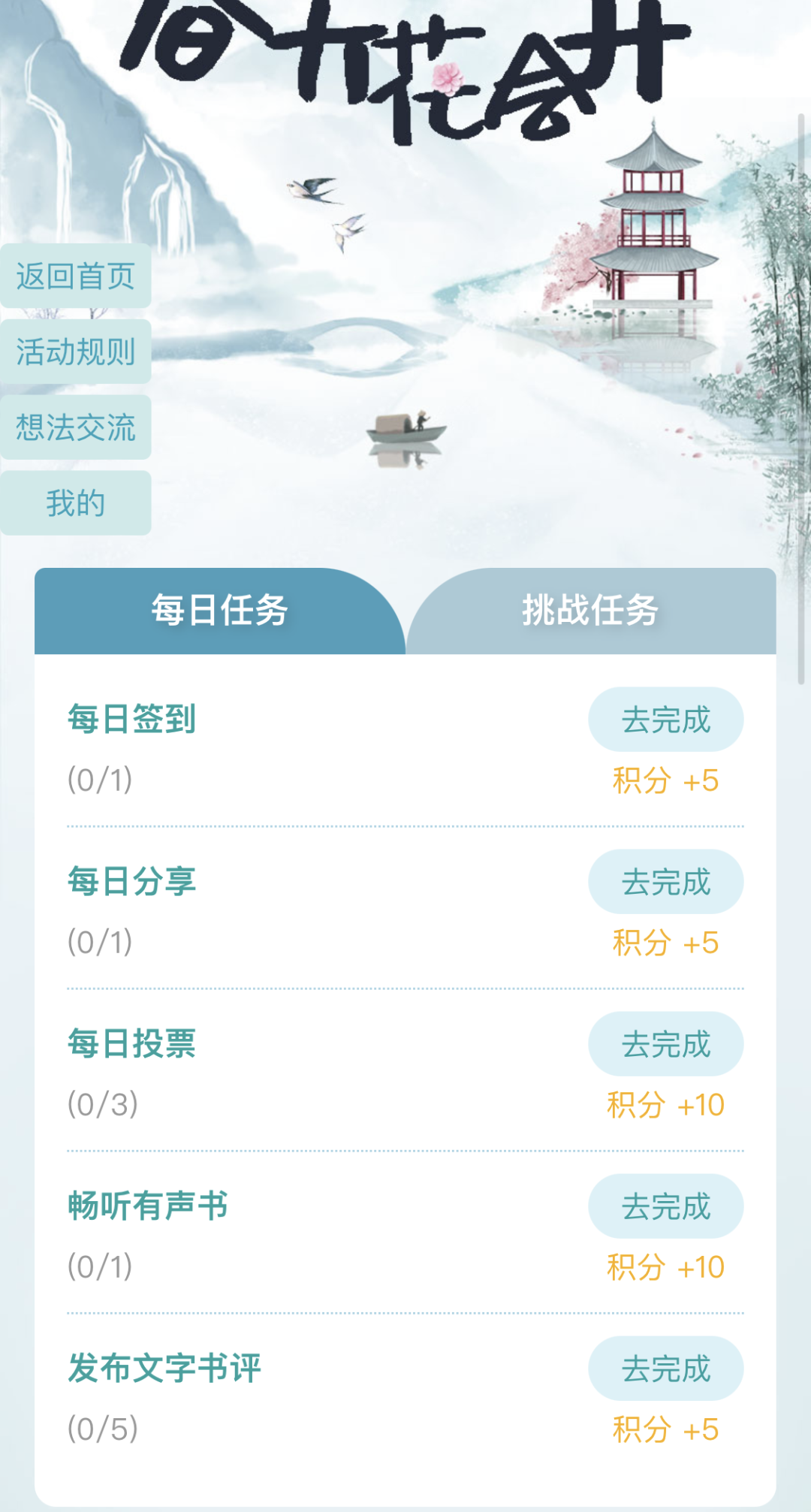This screenshot has width=811, height=1512.
Task: Tap 去完成 for 每日分享
Action: pyautogui.click(x=665, y=882)
